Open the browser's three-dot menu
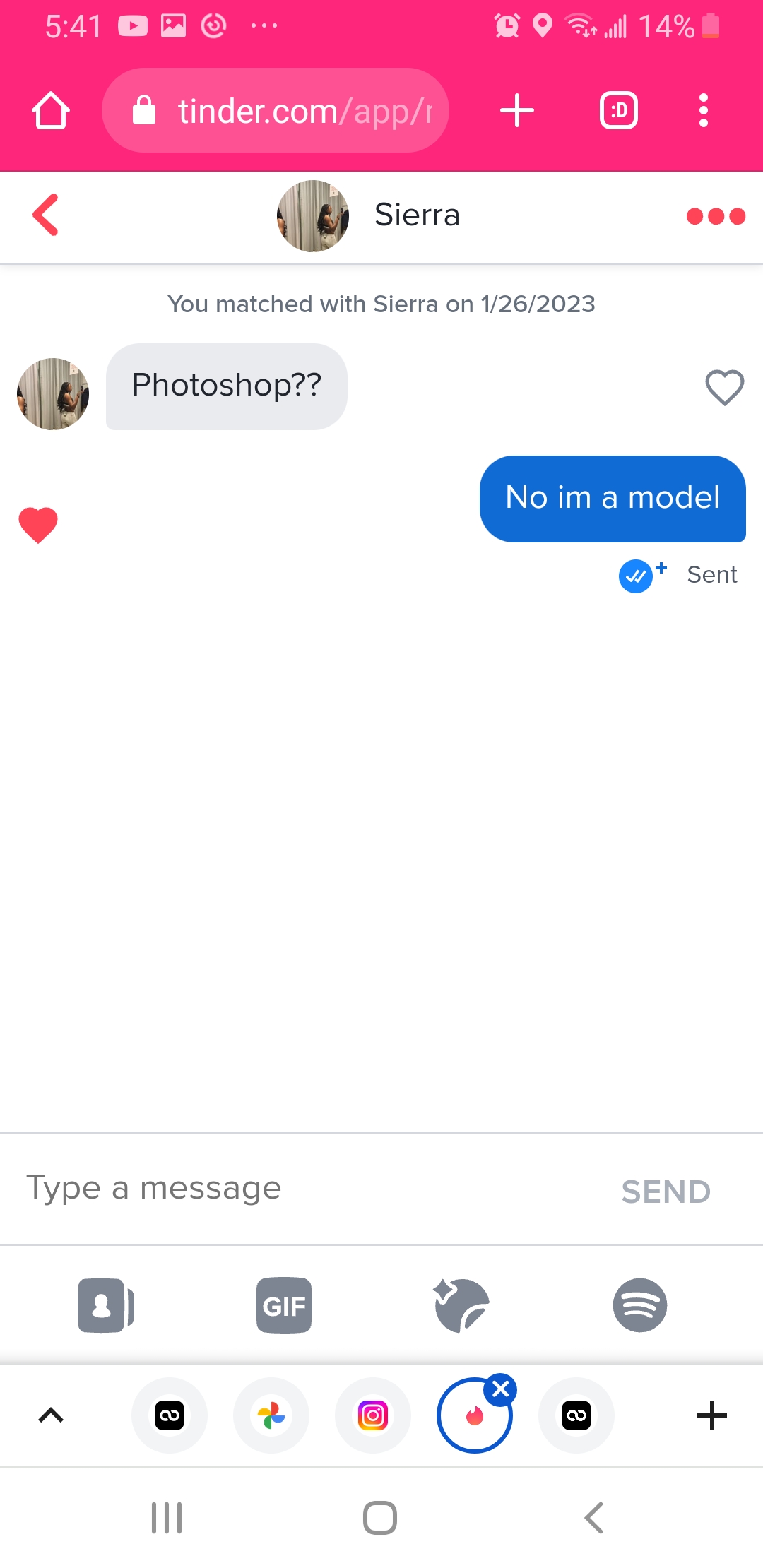The width and height of the screenshot is (763, 1568). click(703, 111)
